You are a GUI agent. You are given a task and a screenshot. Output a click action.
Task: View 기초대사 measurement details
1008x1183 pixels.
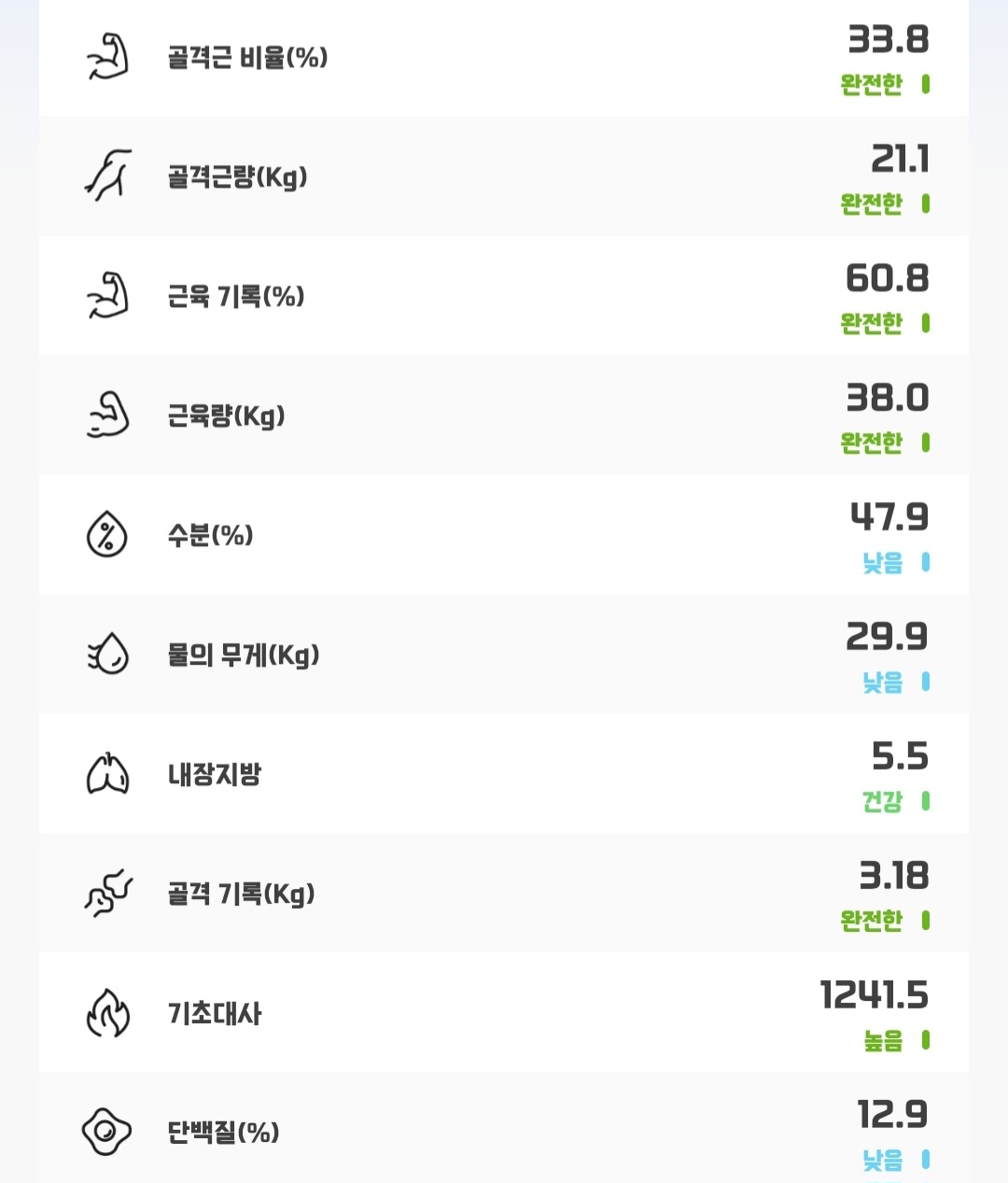coord(504,1012)
